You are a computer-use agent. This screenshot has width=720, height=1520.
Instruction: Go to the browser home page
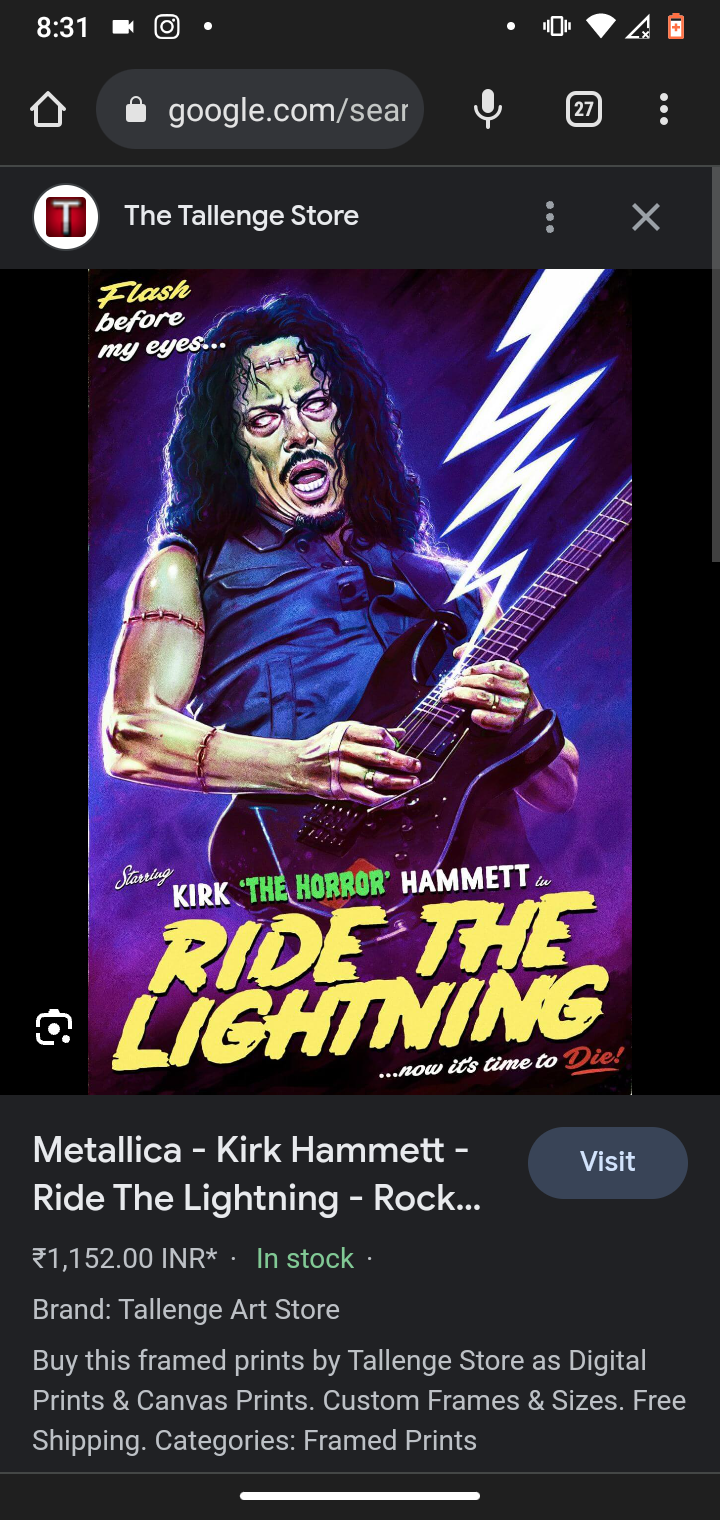[47, 110]
